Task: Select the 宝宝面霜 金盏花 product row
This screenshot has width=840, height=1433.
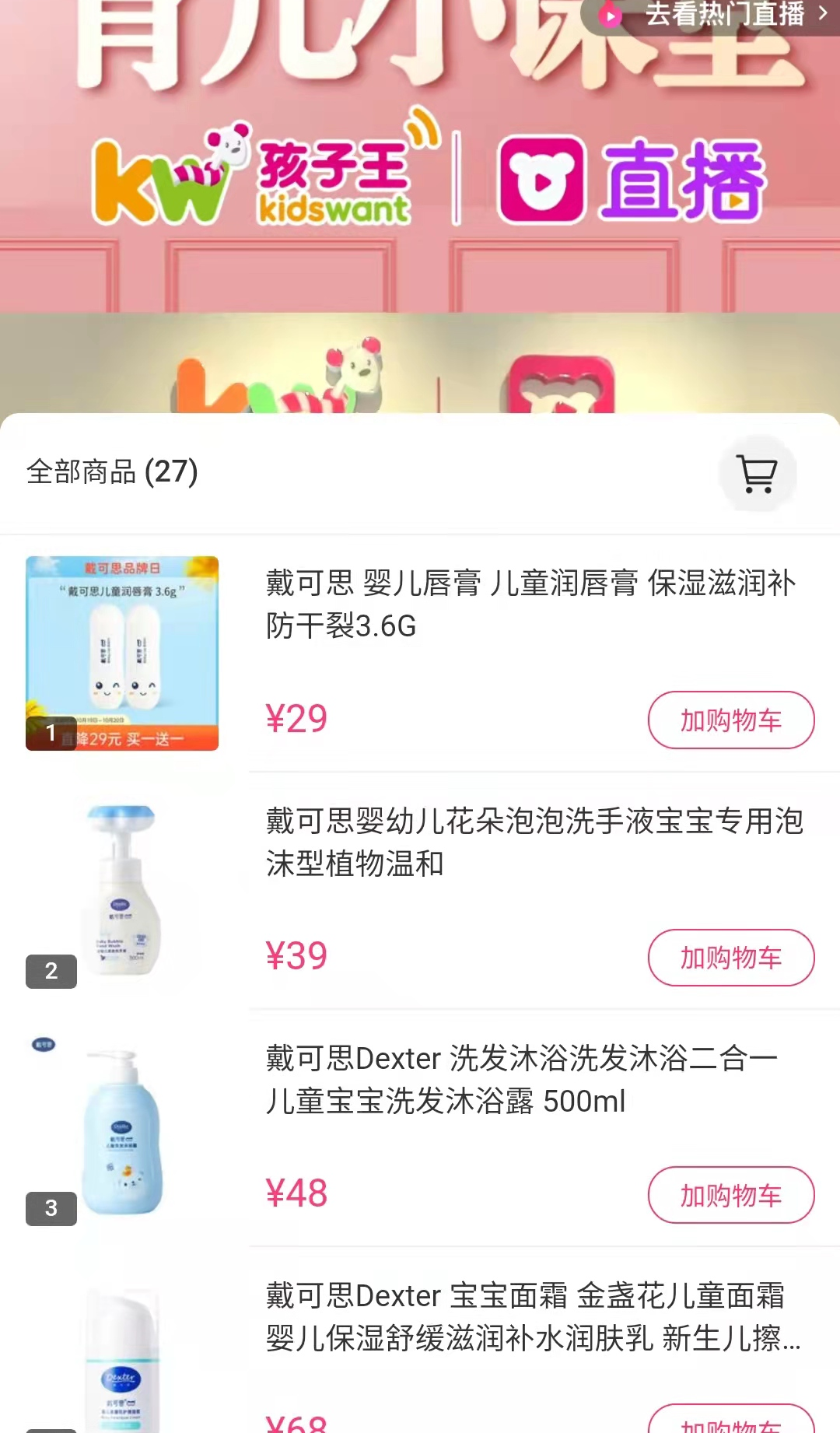Action: pyautogui.click(x=526, y=1317)
